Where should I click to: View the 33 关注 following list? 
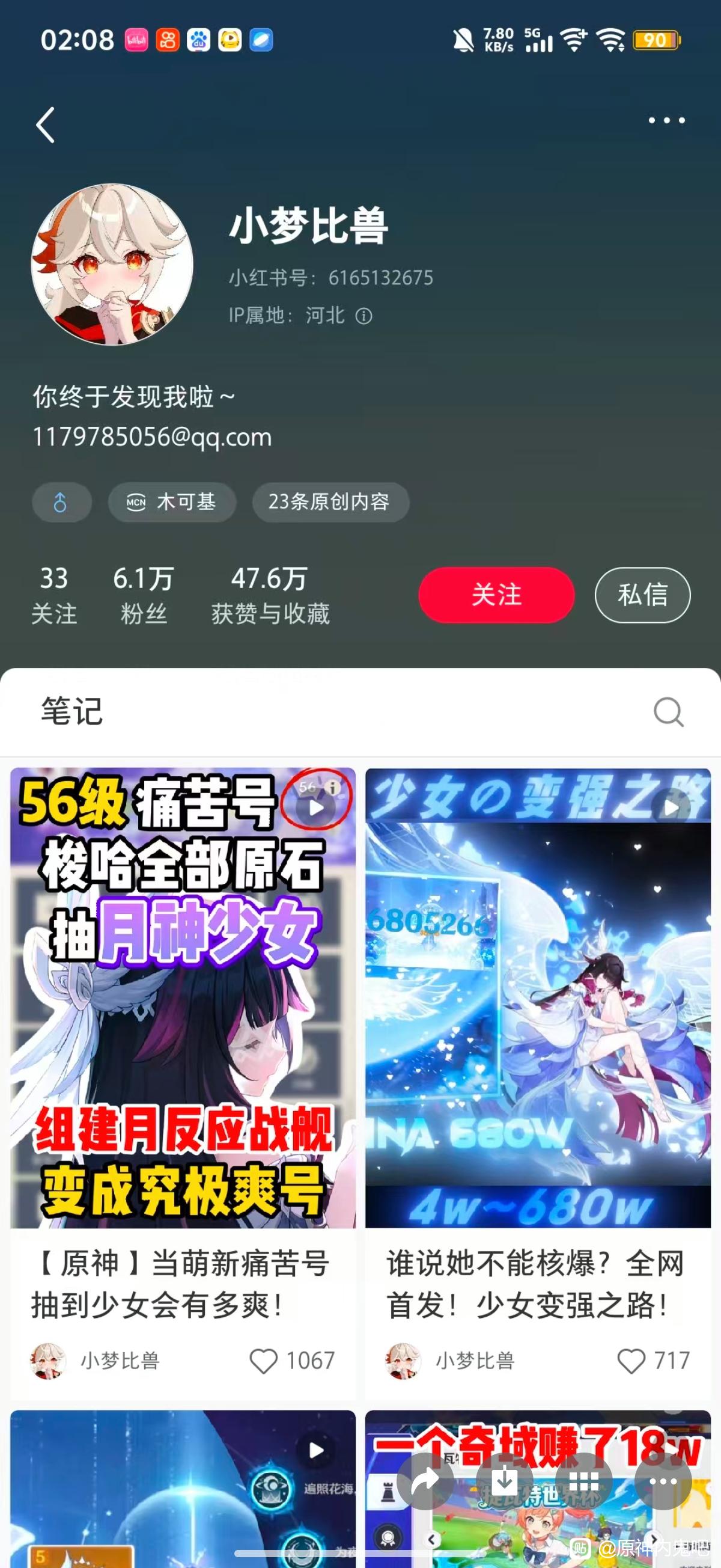pos(53,595)
